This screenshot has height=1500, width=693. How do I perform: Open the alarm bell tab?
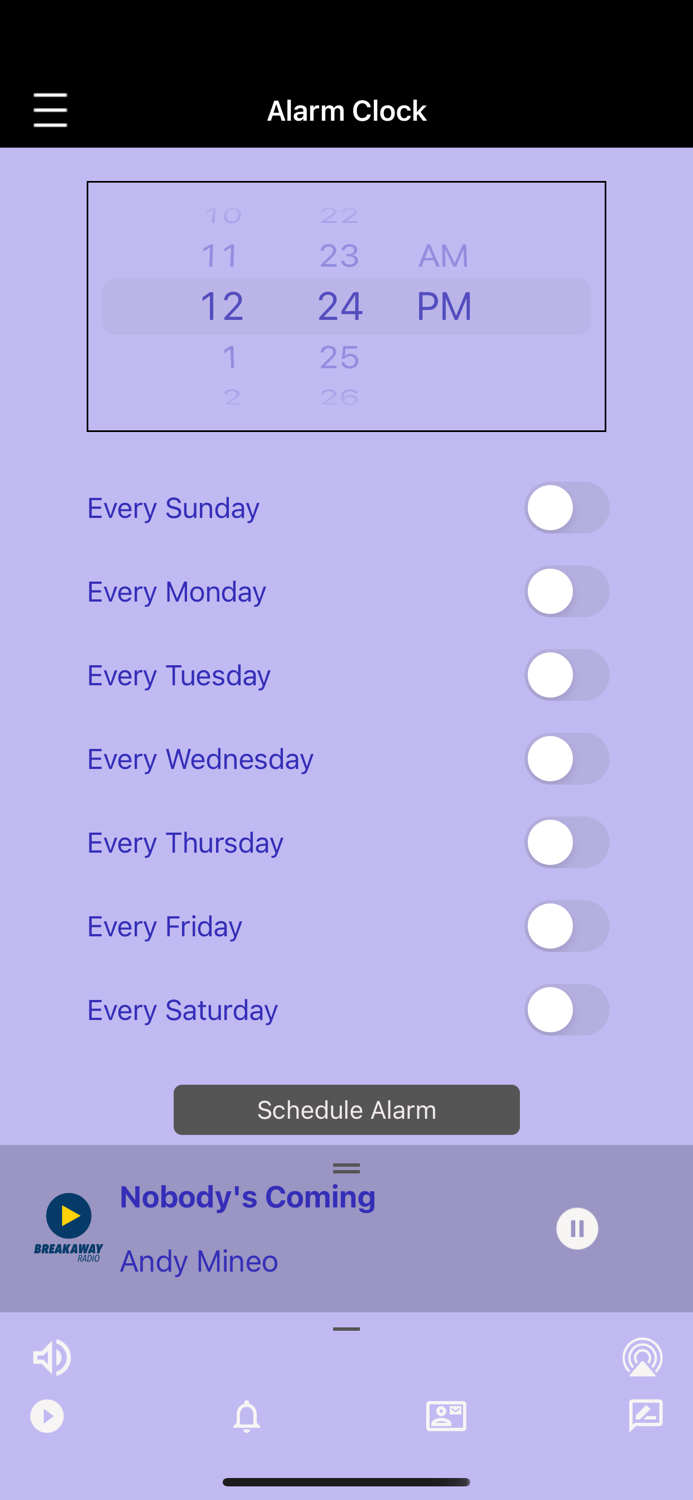[246, 1416]
